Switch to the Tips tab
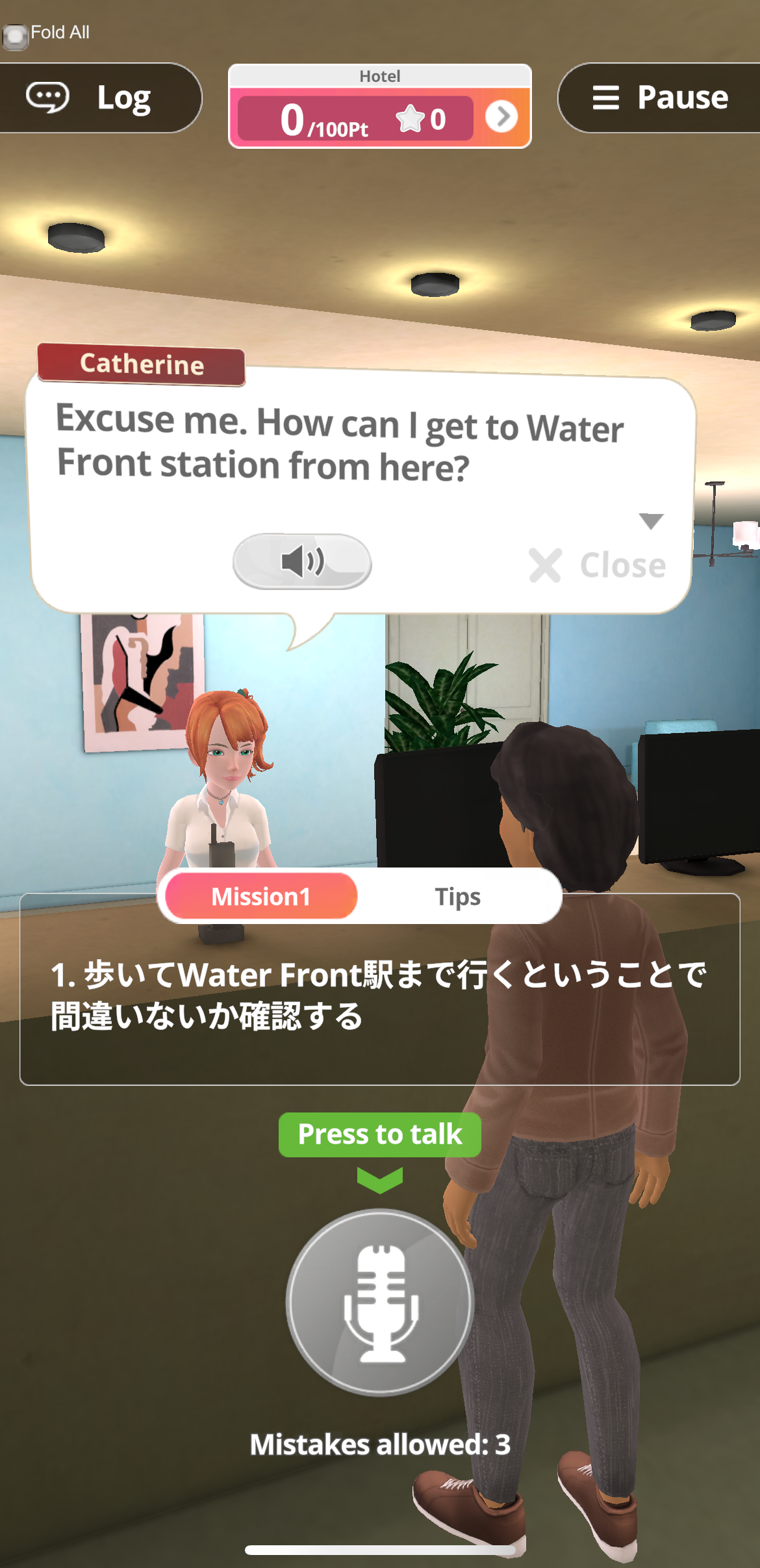Viewport: 760px width, 1568px height. click(x=457, y=897)
